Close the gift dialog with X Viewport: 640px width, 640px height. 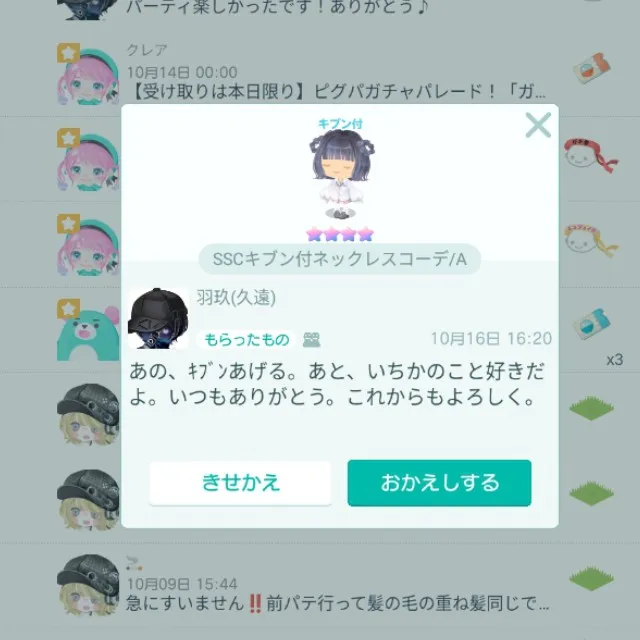pos(538,125)
